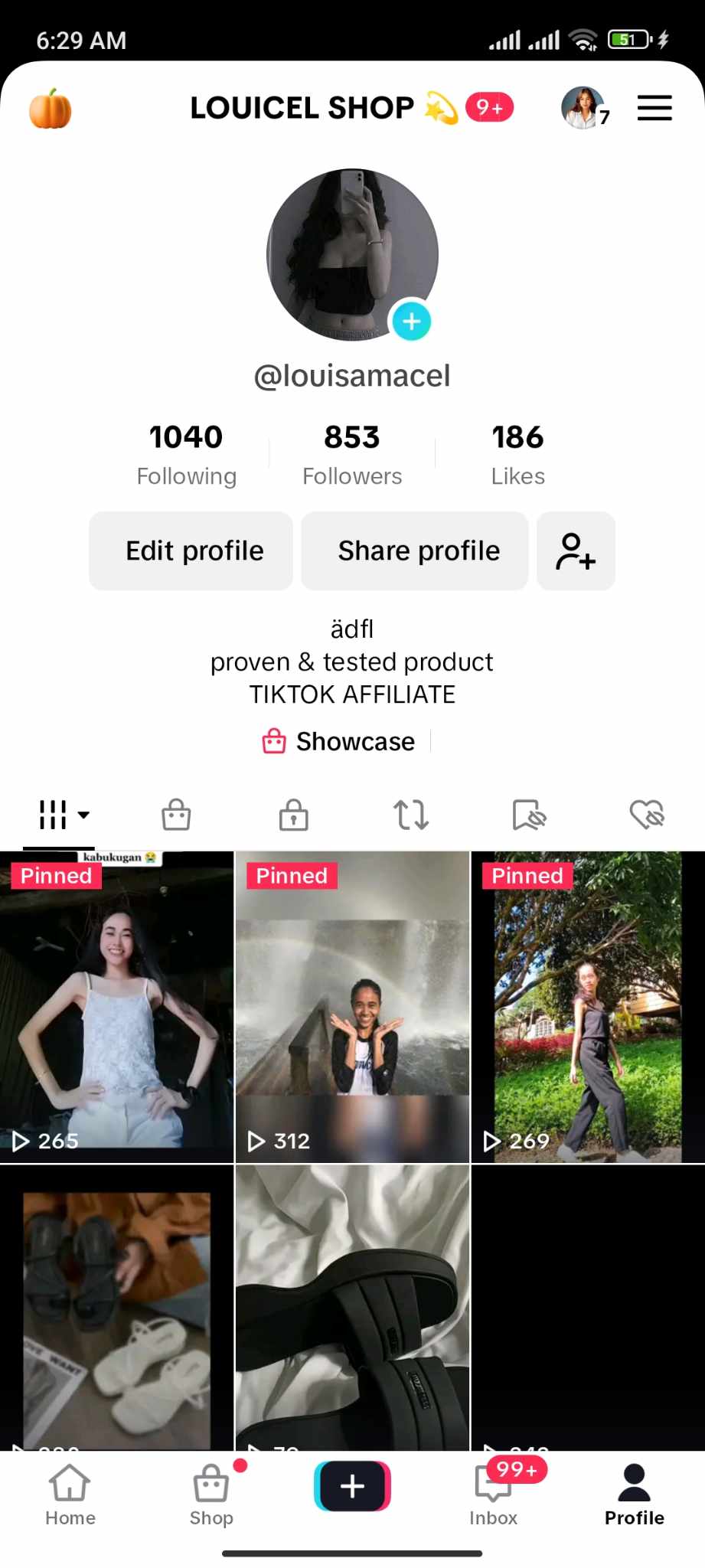Open the add friends icon

pyautogui.click(x=576, y=551)
